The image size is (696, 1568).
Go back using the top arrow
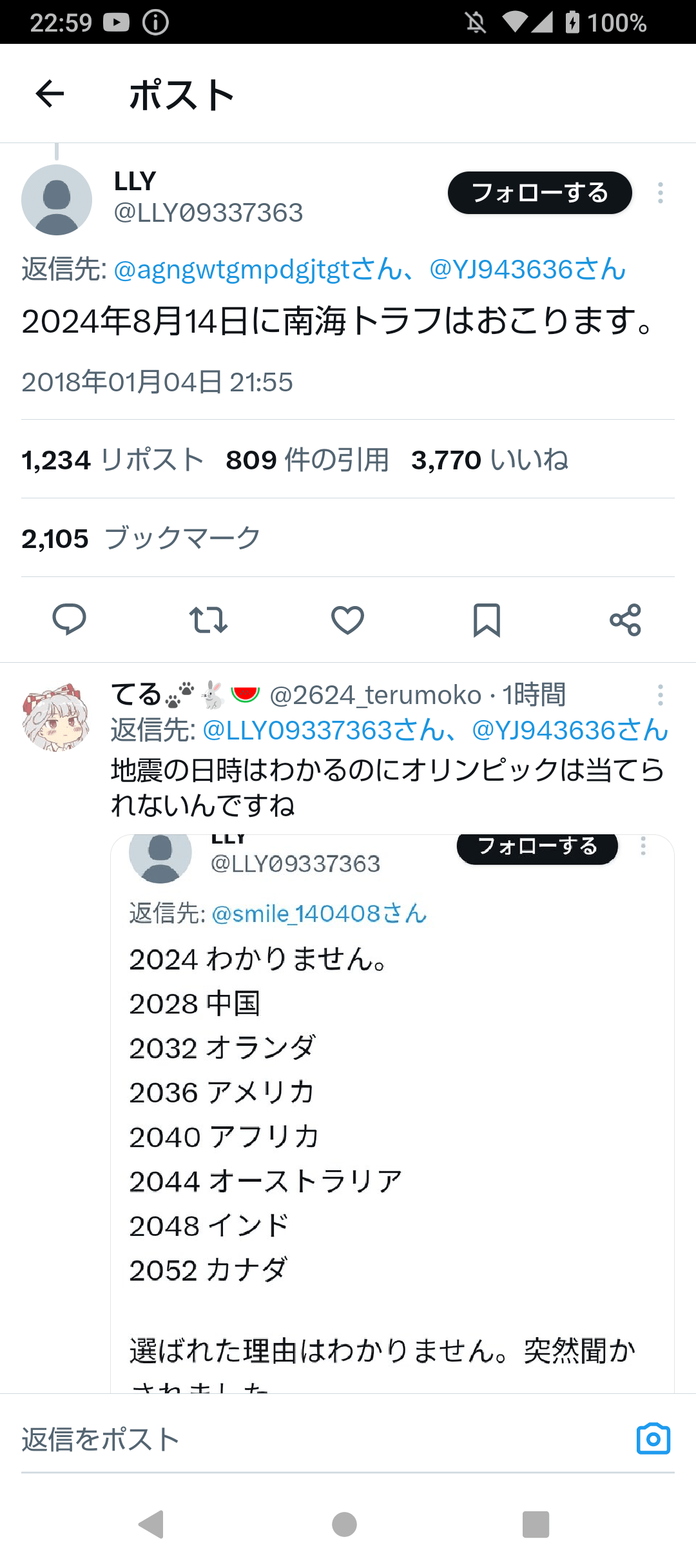coord(50,94)
